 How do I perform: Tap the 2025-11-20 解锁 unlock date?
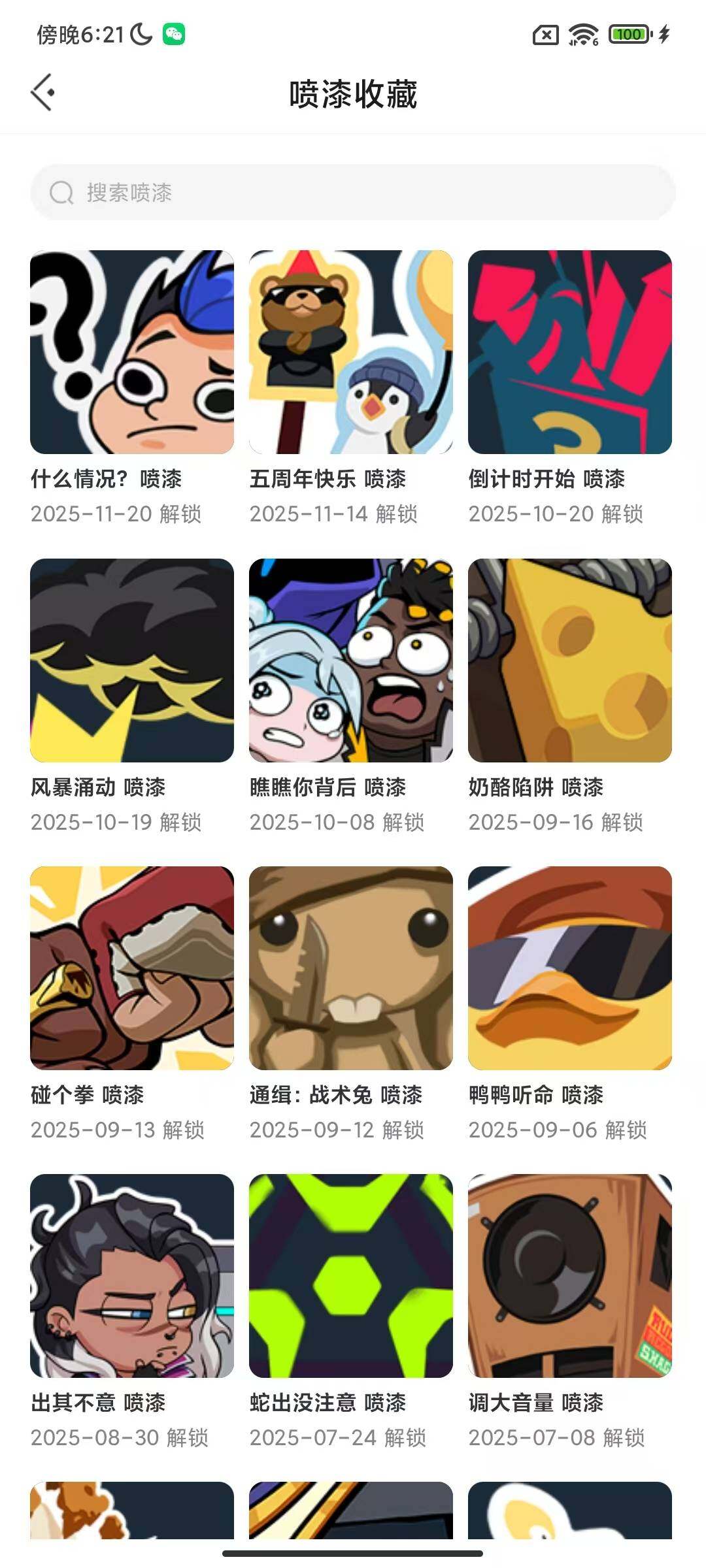pyautogui.click(x=119, y=515)
